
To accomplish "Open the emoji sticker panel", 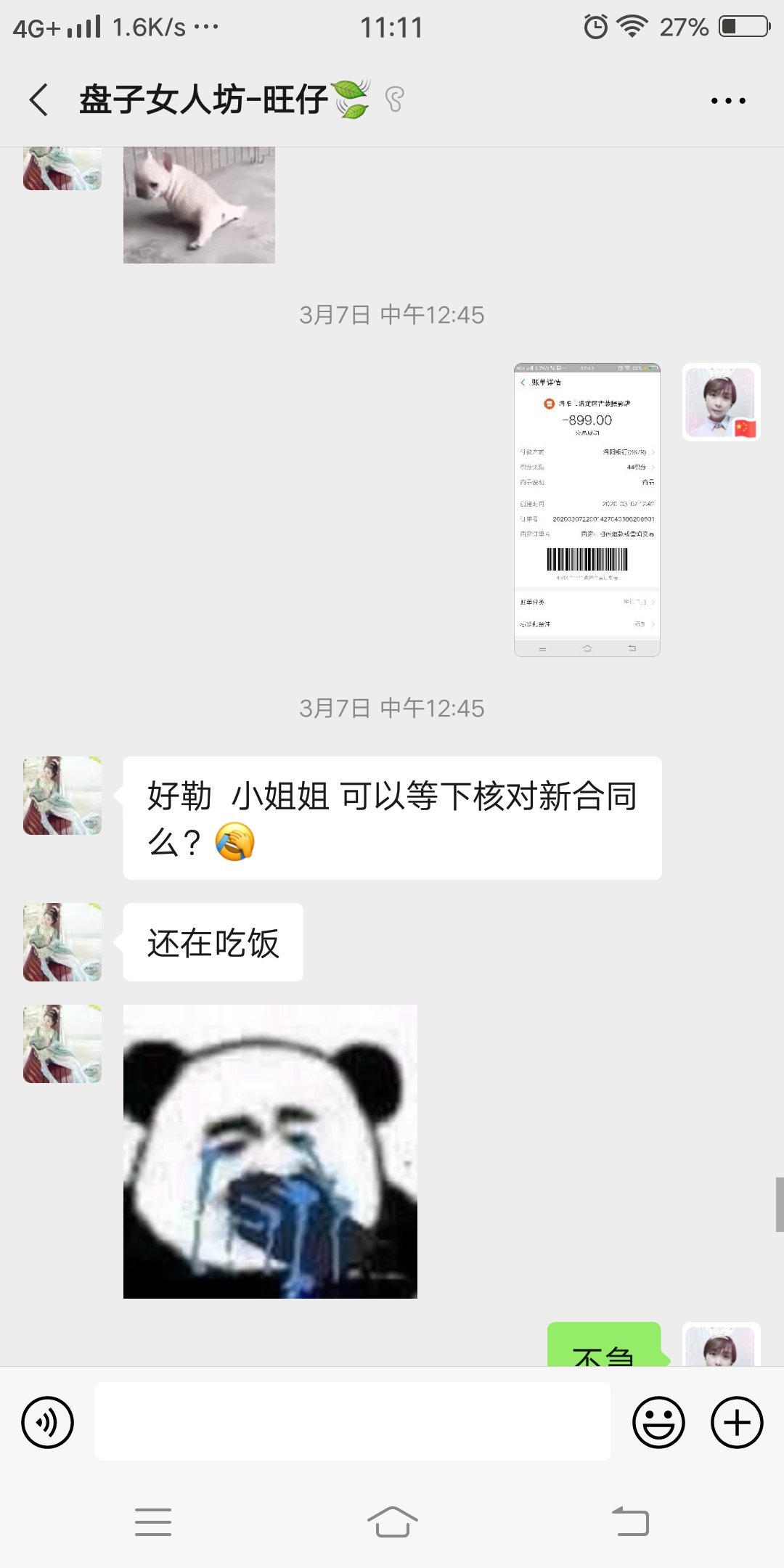I will tap(658, 1422).
